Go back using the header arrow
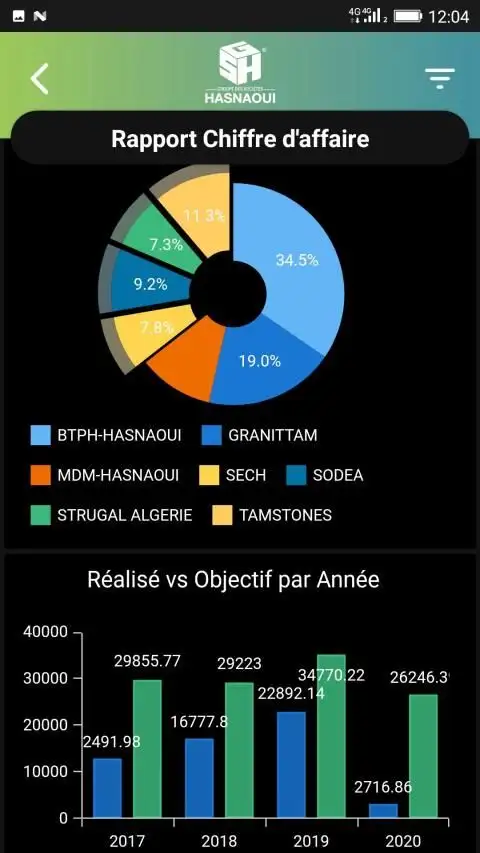The image size is (480, 853). [x=39, y=79]
